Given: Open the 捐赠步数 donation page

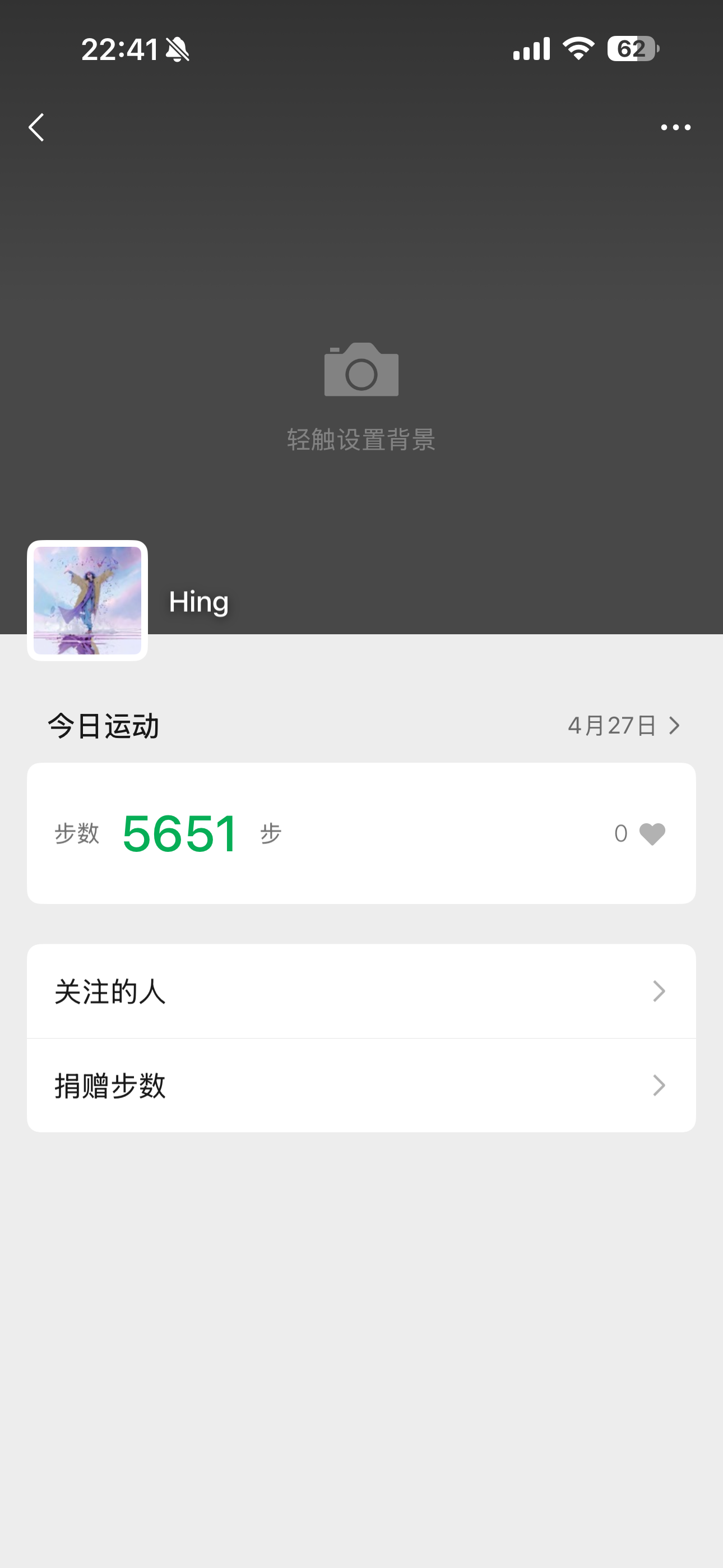Looking at the screenshot, I should pos(361,1085).
